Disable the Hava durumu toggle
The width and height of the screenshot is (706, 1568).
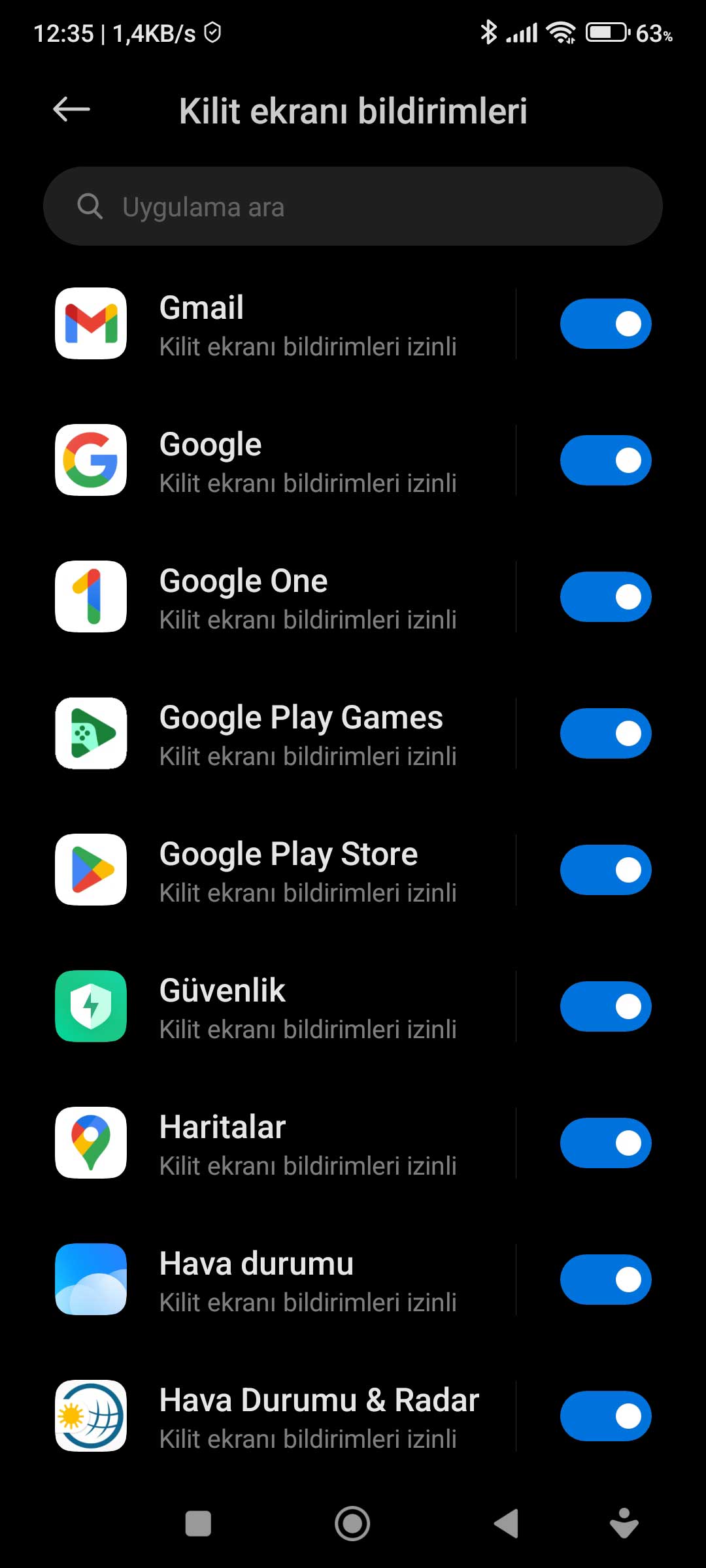click(x=605, y=1279)
